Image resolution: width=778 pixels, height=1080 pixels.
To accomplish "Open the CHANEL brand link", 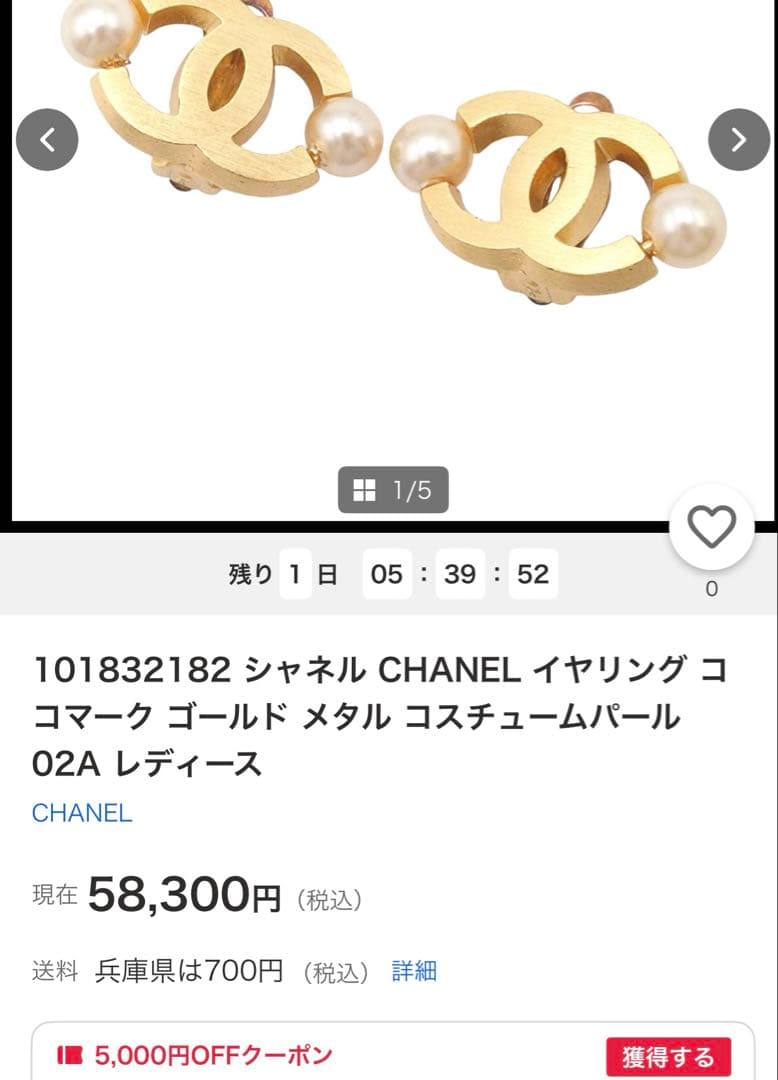I will [x=82, y=813].
